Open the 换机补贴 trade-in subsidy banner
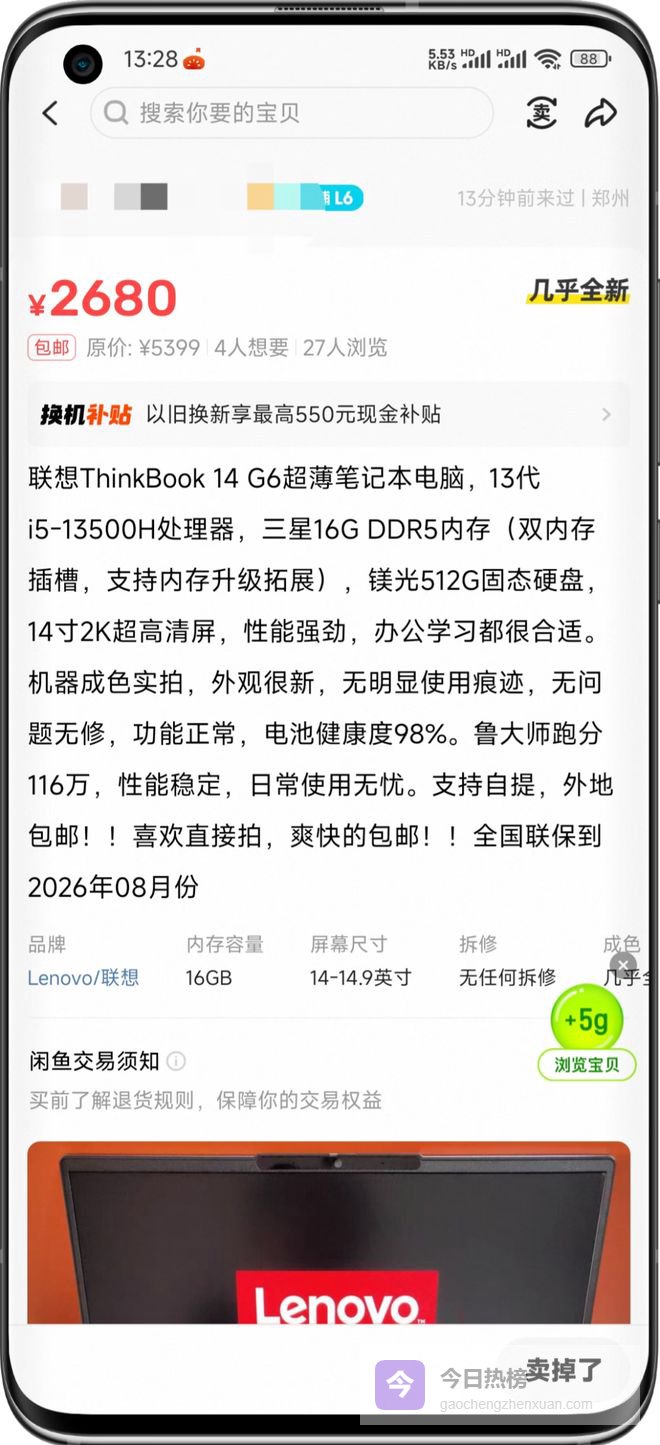 coord(328,415)
